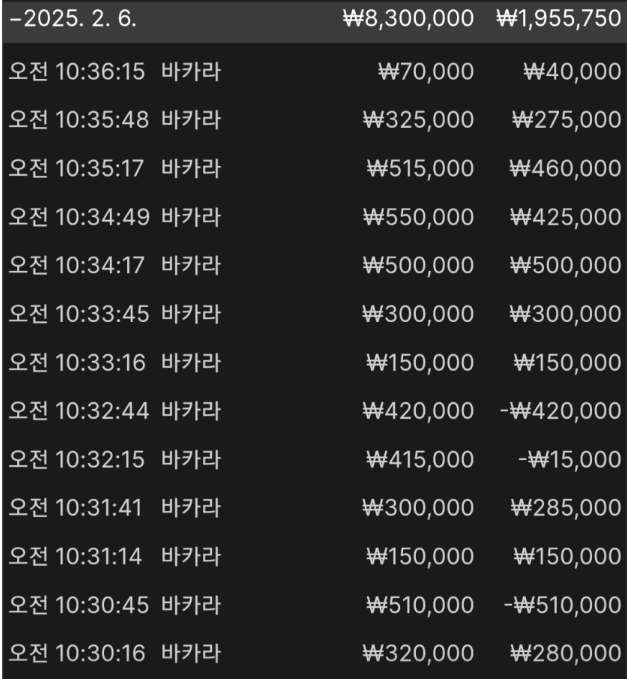The image size is (627, 679).
Task: Select the 10:31:41 바카라 entry
Action: click(313, 508)
